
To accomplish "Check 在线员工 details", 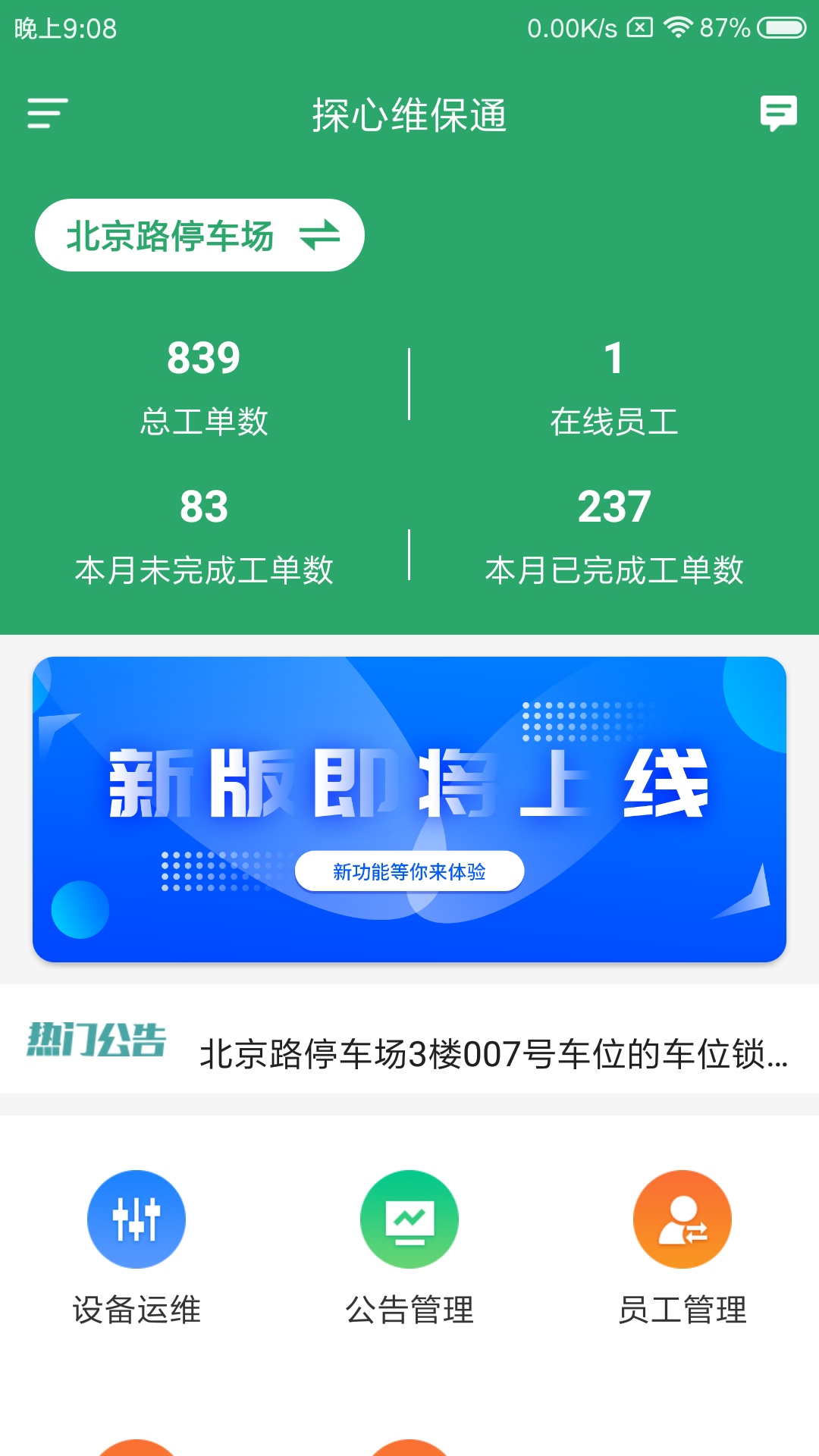I will click(x=614, y=387).
